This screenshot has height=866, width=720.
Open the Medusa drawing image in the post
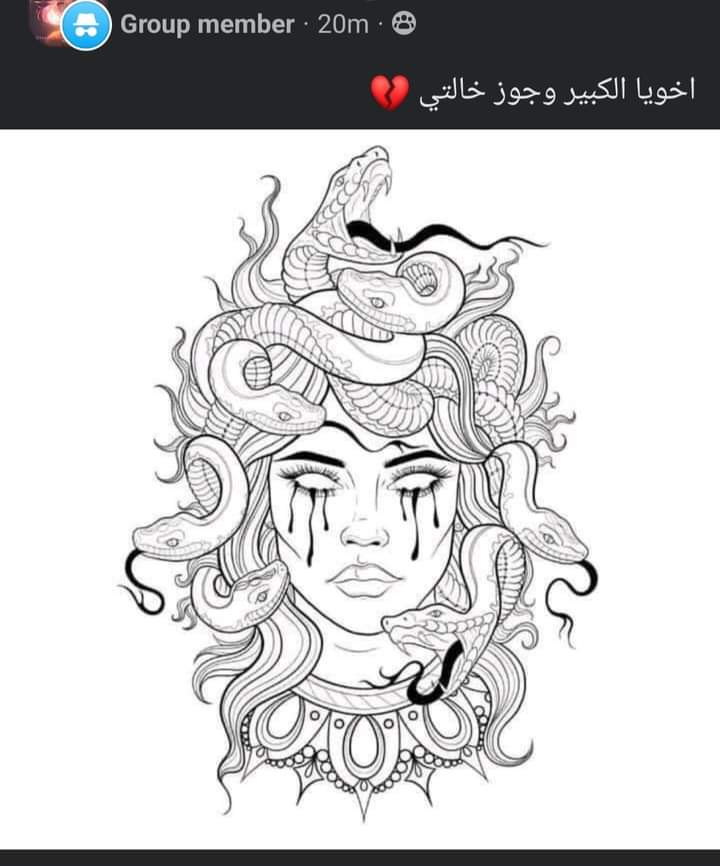pos(360,490)
